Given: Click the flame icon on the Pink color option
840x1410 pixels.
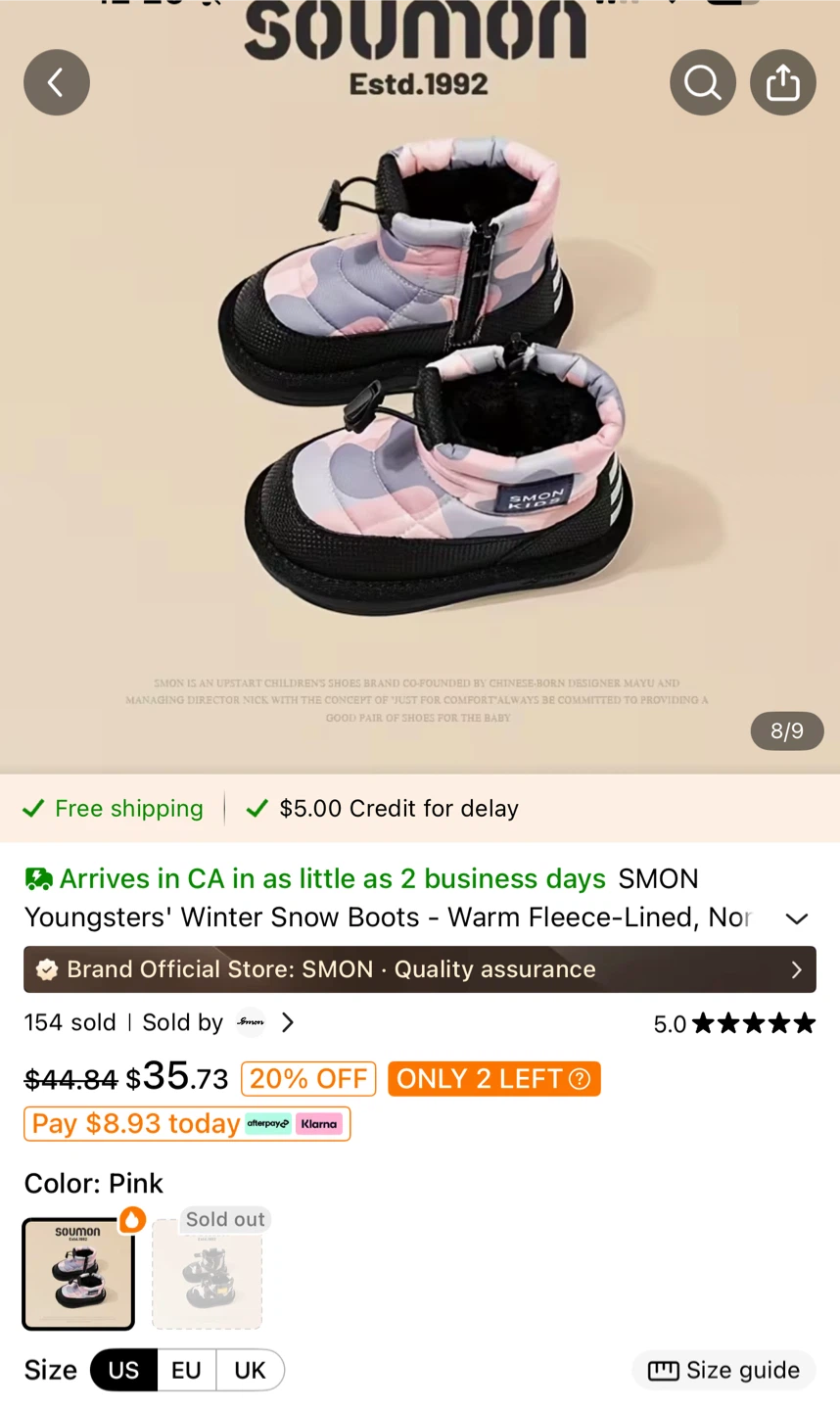Looking at the screenshot, I should (x=132, y=1220).
